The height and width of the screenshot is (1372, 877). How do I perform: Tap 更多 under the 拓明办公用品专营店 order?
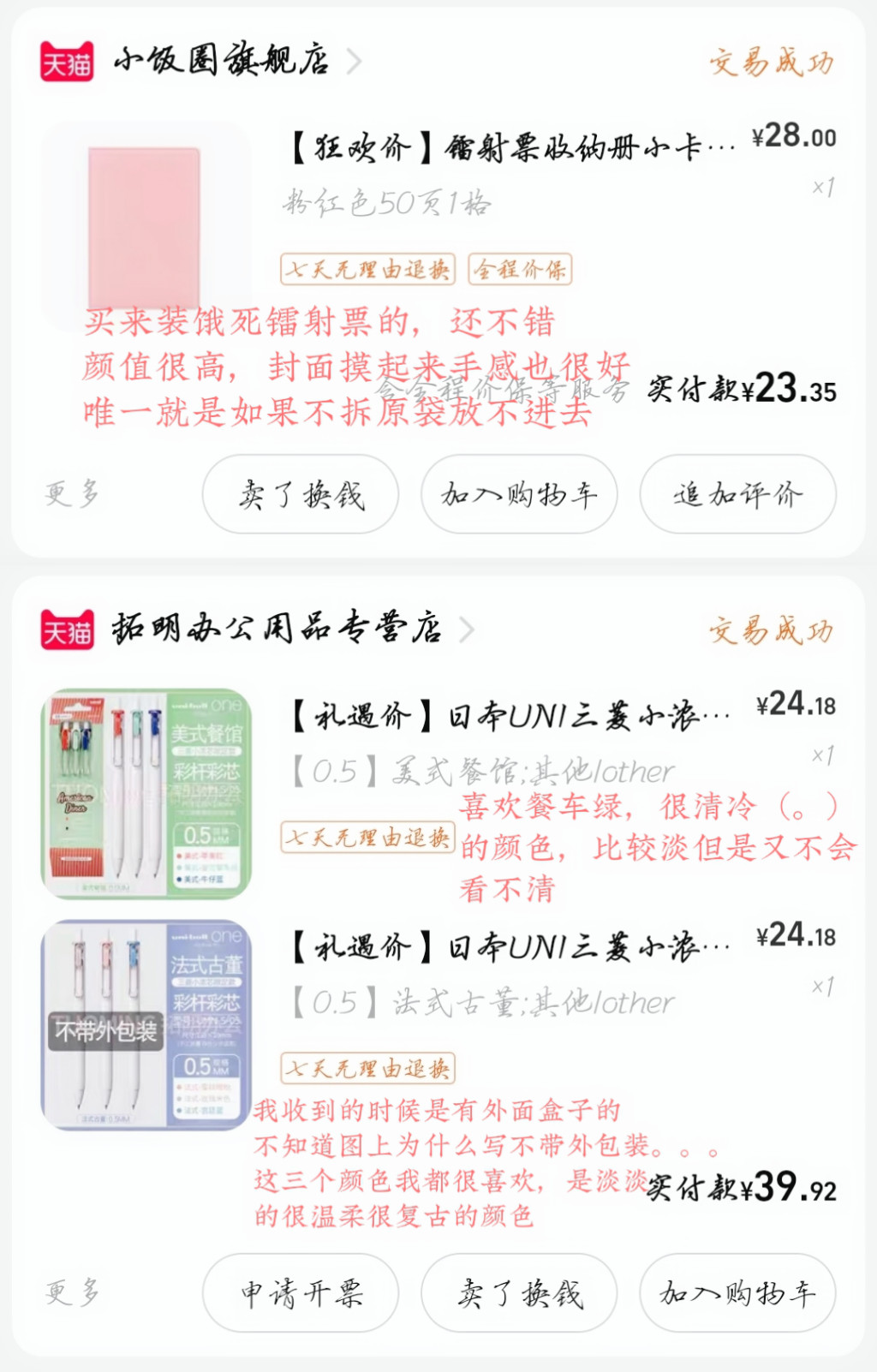tap(73, 1292)
